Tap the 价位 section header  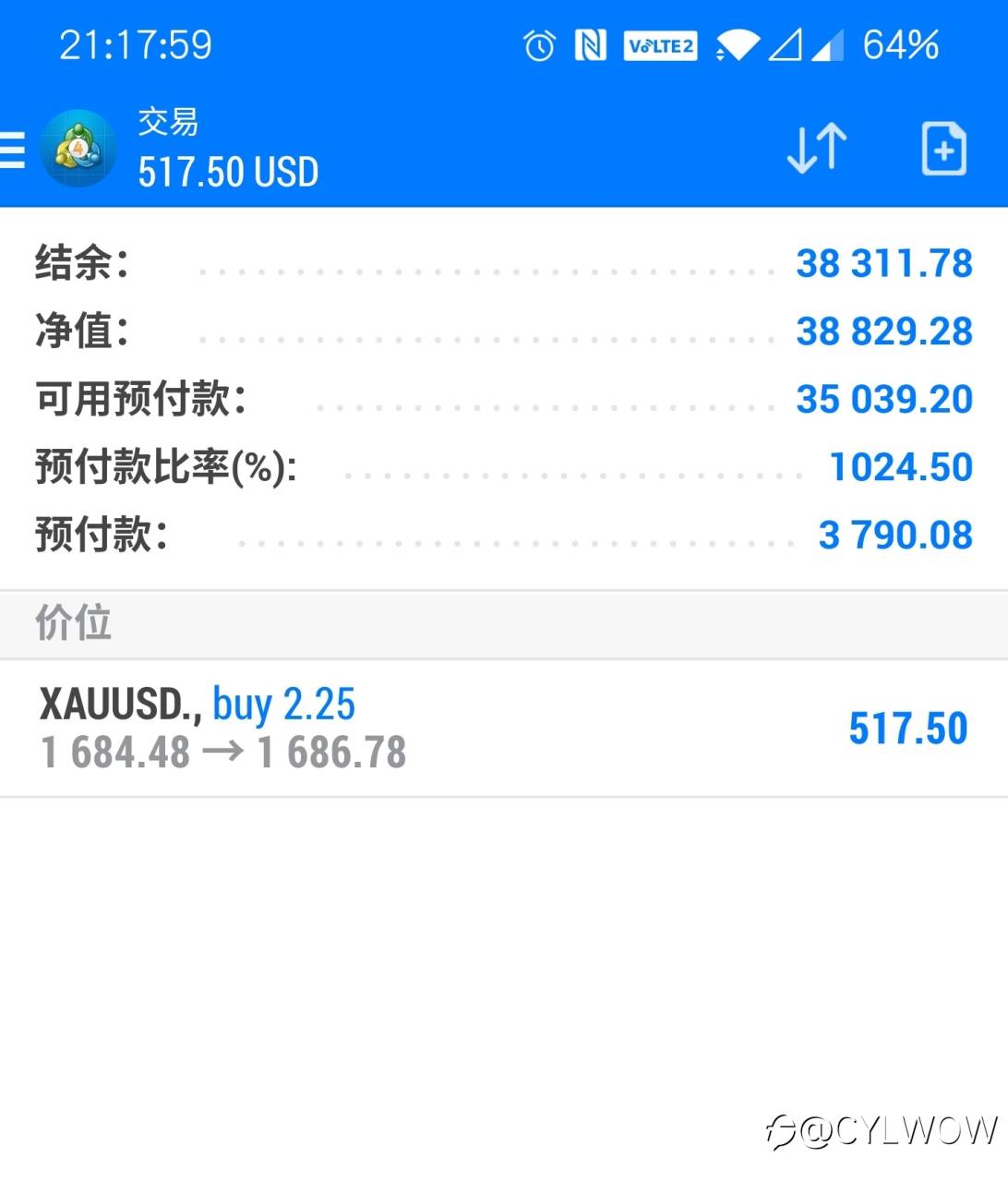[72, 623]
